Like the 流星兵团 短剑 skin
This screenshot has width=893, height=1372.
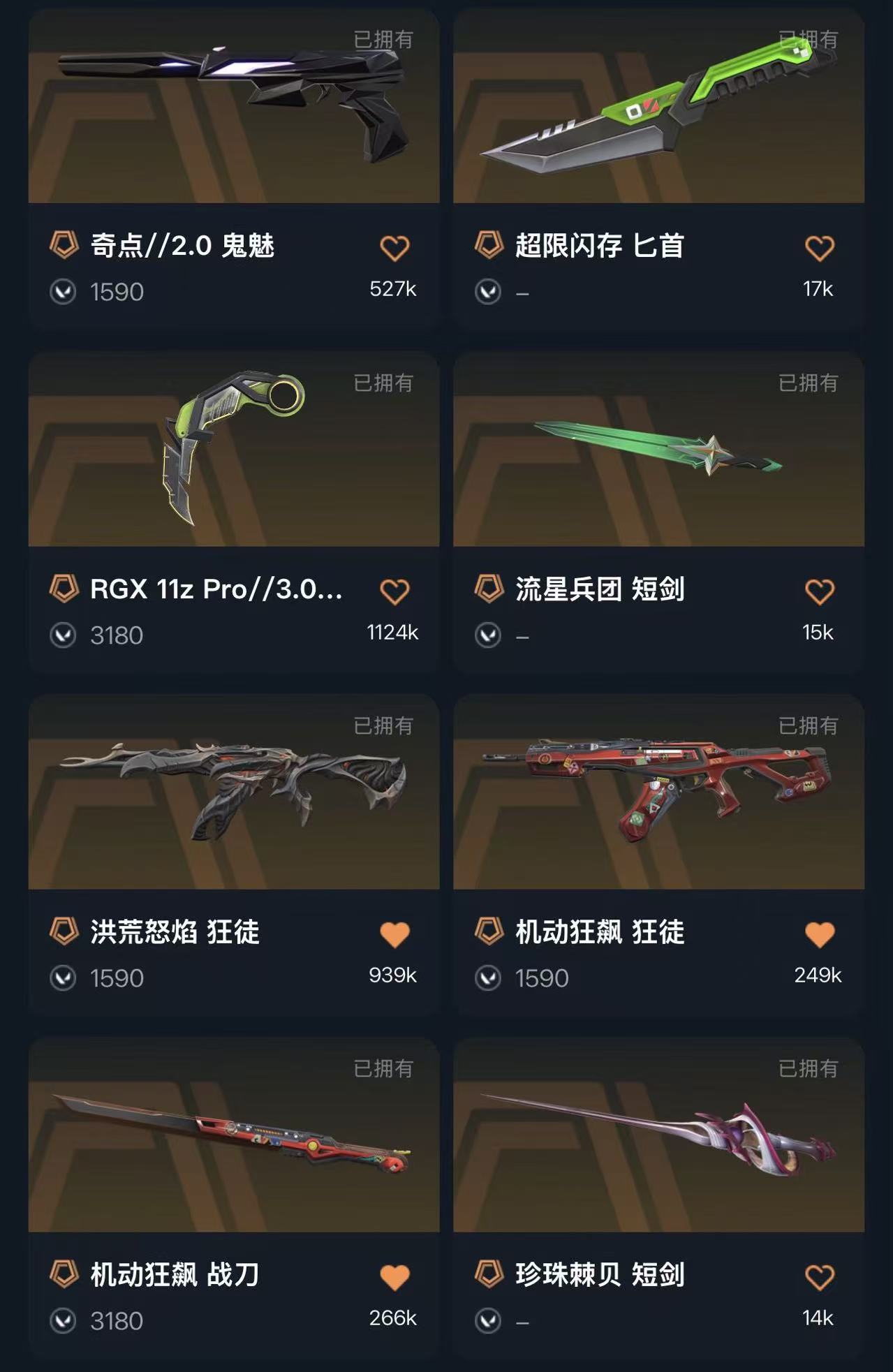click(x=820, y=591)
